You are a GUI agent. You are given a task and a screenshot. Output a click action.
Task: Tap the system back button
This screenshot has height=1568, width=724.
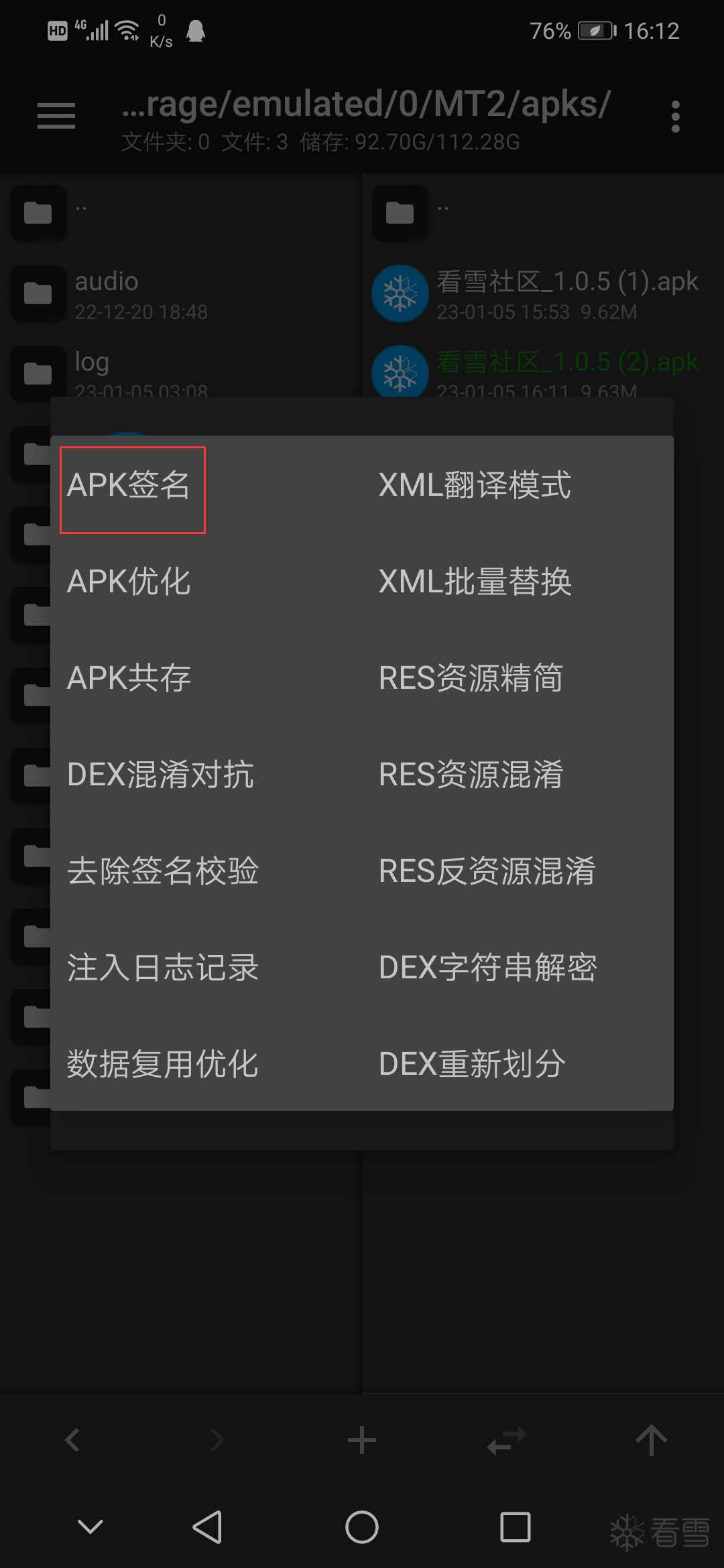click(x=207, y=1528)
